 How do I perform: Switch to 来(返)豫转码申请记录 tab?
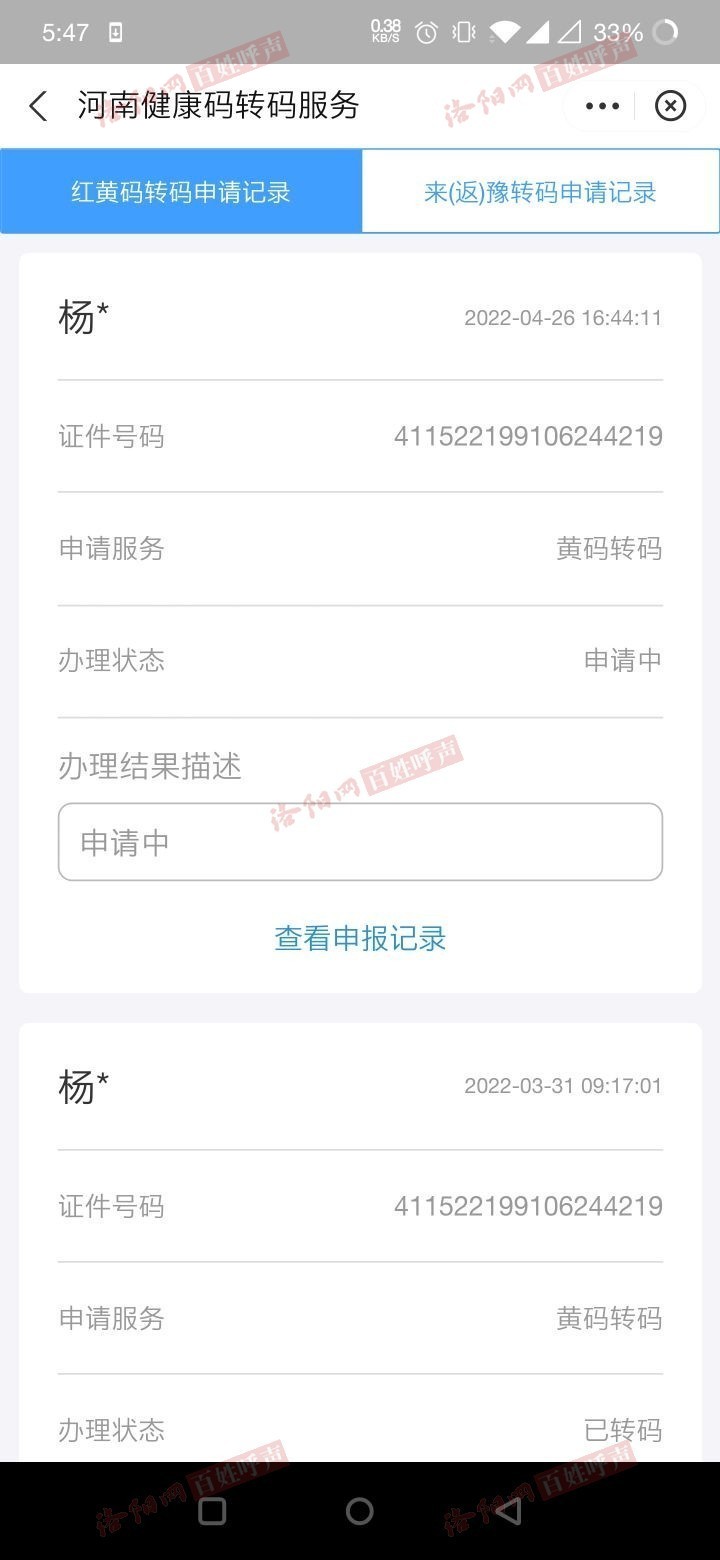click(x=540, y=192)
